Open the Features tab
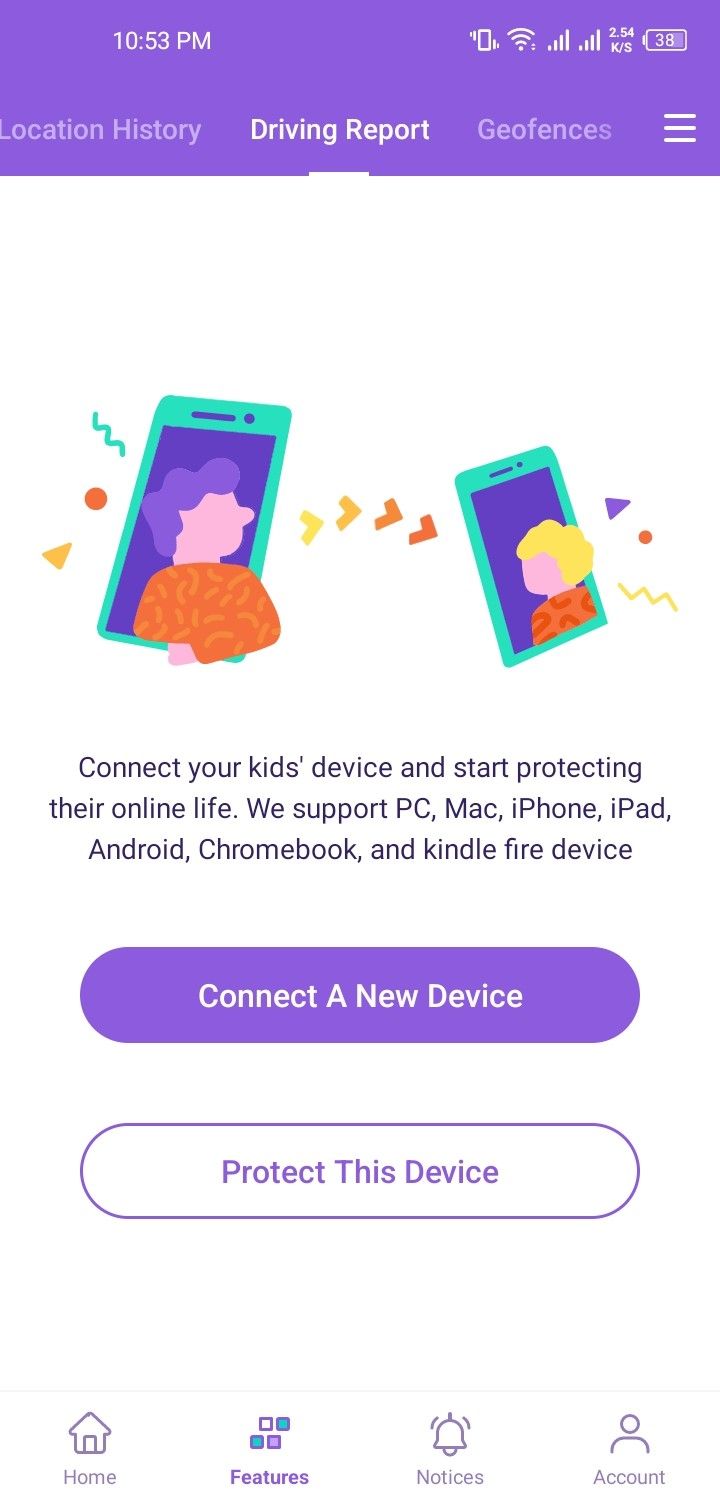This screenshot has width=720, height=1501. (269, 1448)
